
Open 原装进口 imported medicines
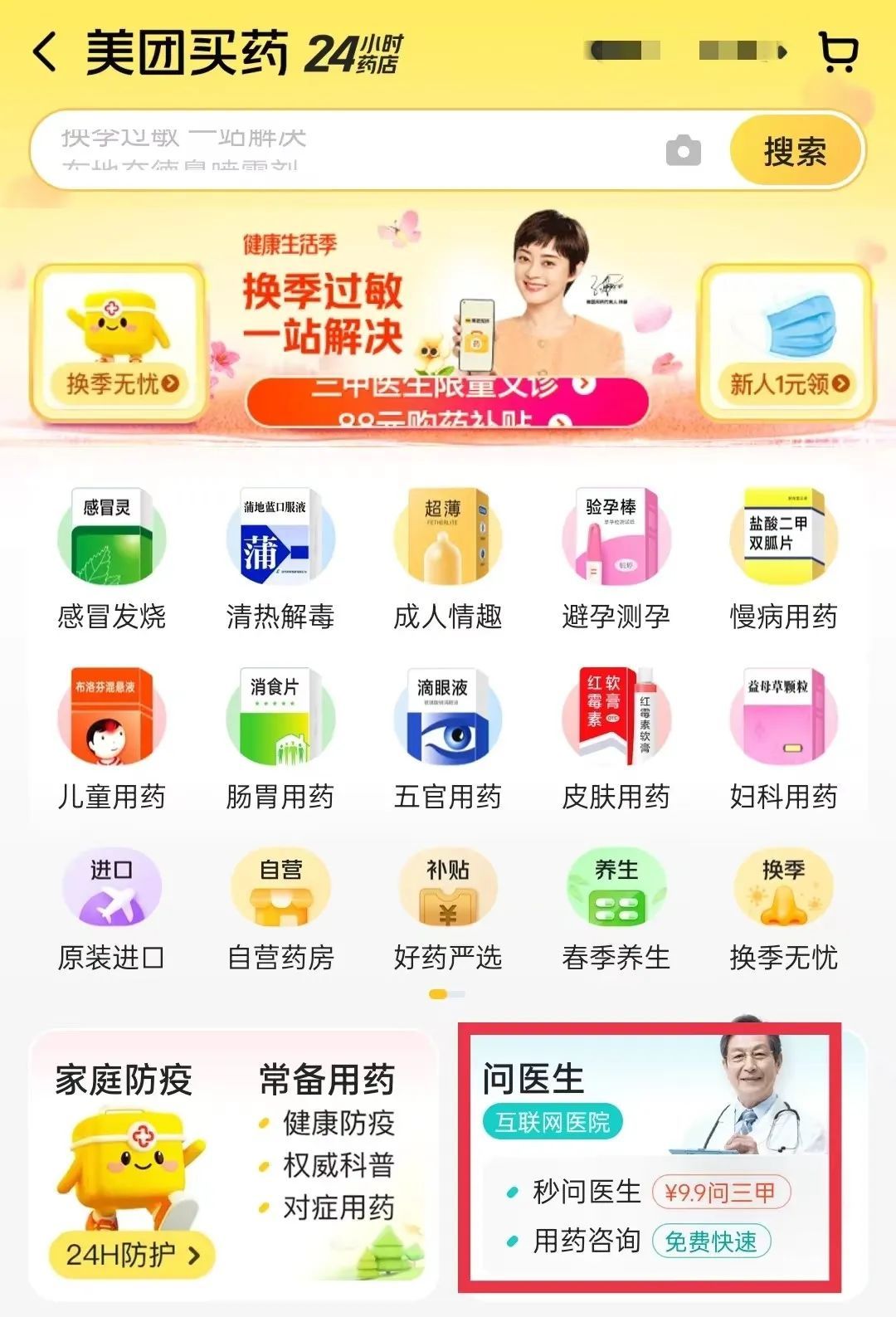point(111,910)
